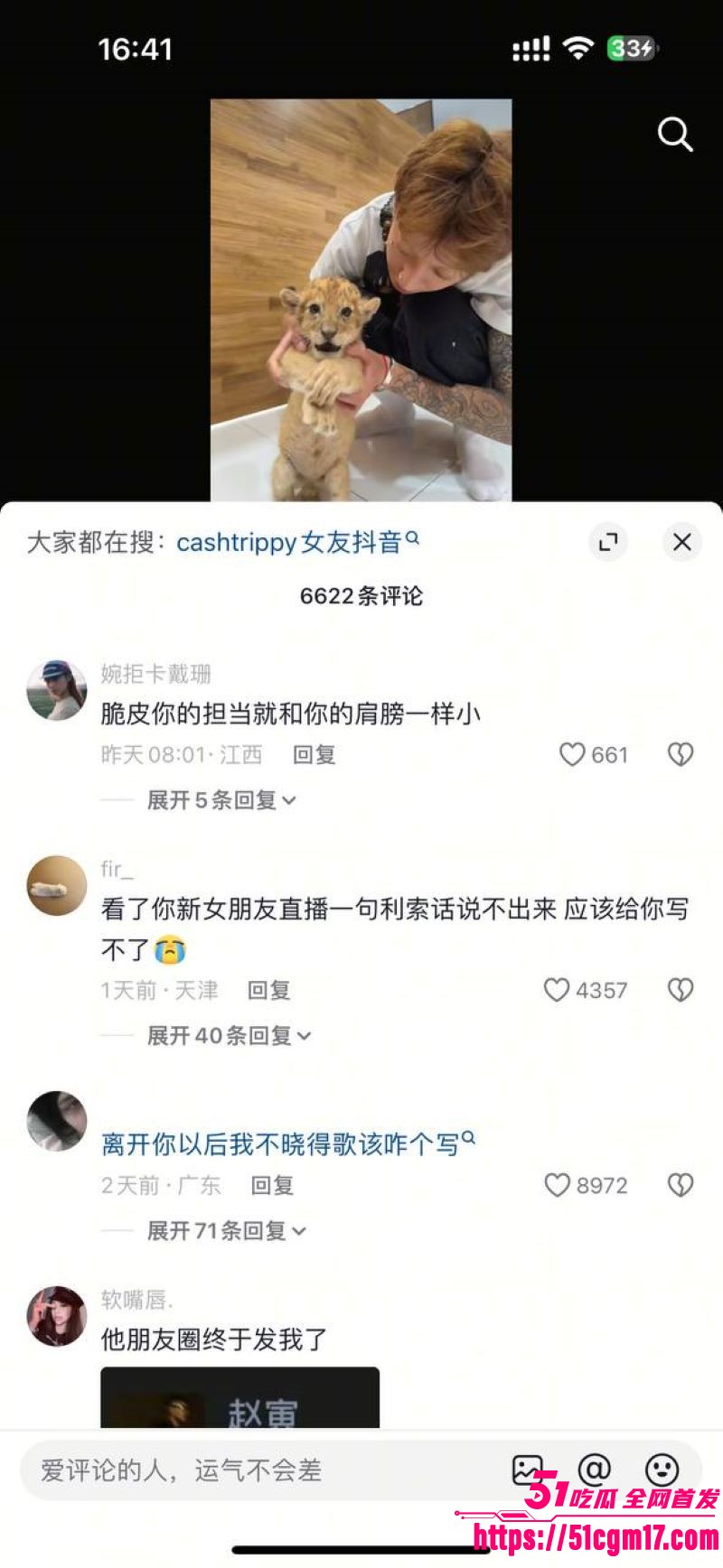The width and height of the screenshot is (723, 1568).
Task: Expand the 71 replies on the third comment
Action: coord(221,1230)
